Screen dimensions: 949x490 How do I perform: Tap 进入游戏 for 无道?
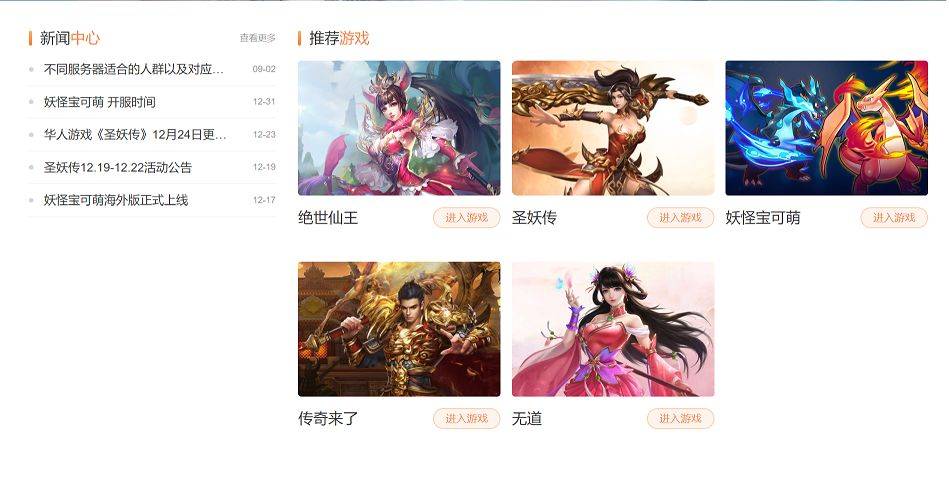[x=680, y=419]
